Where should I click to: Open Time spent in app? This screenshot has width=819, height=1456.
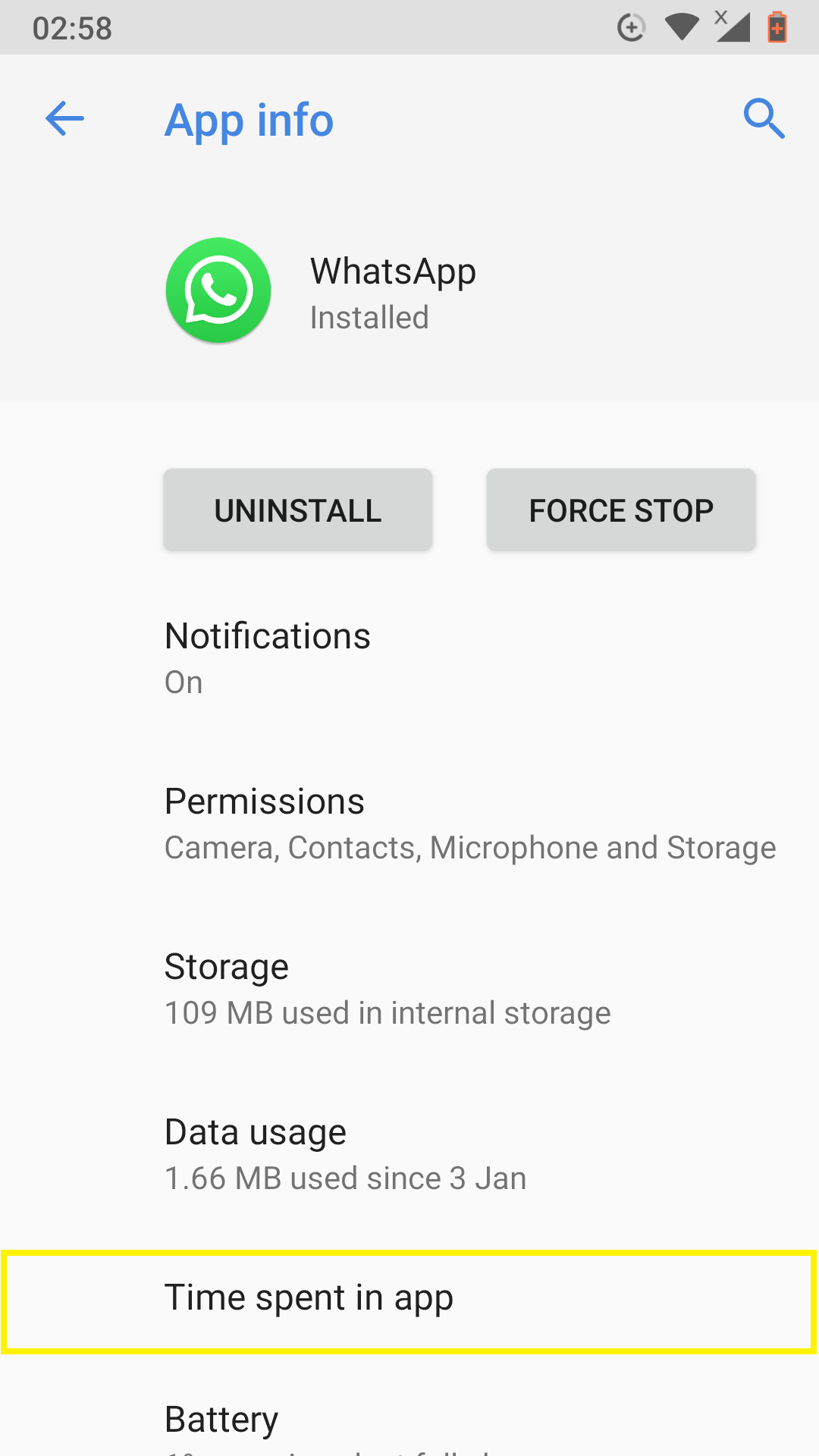409,1301
